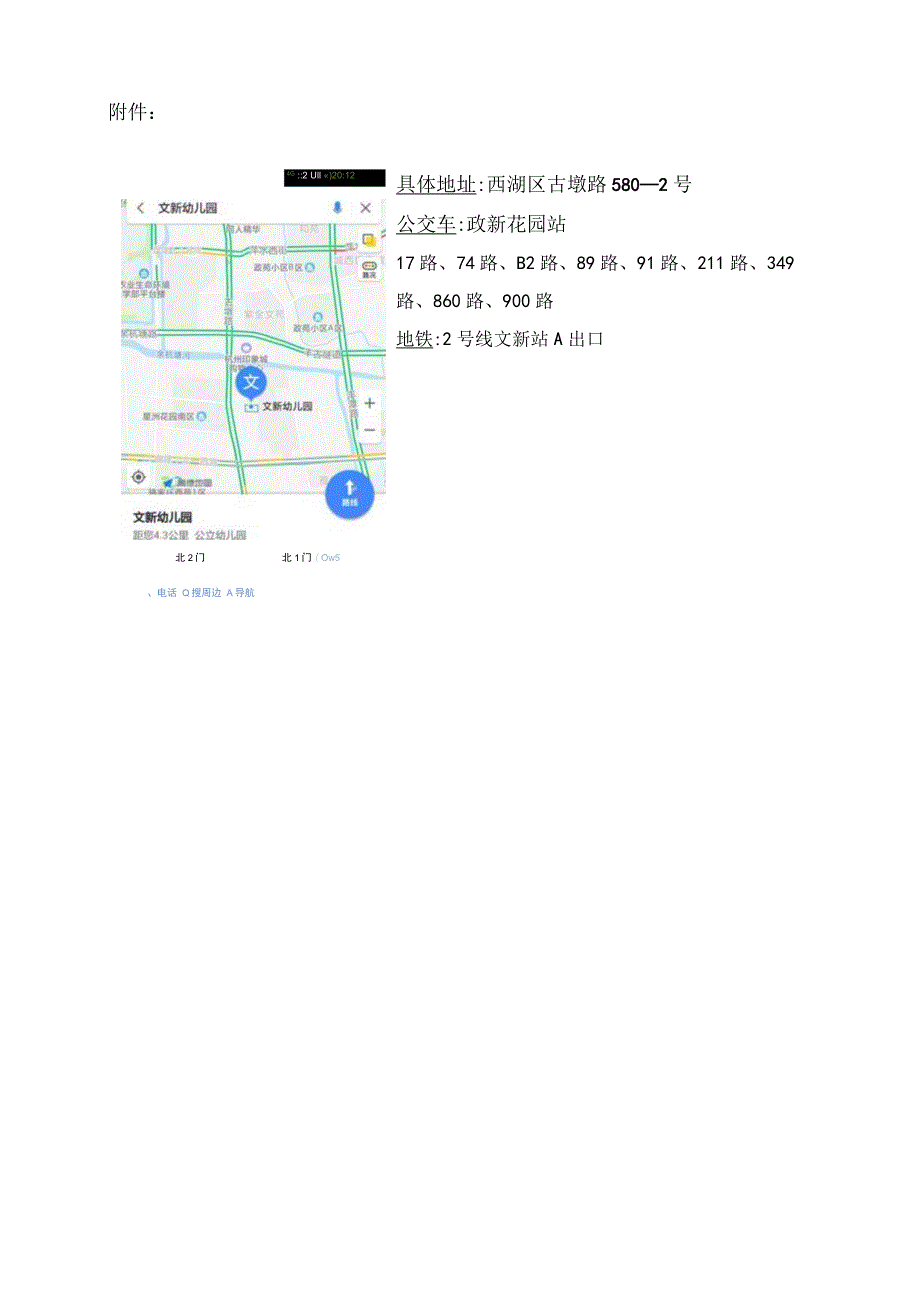Tap the locate/compass icon at bottom left

(x=139, y=477)
